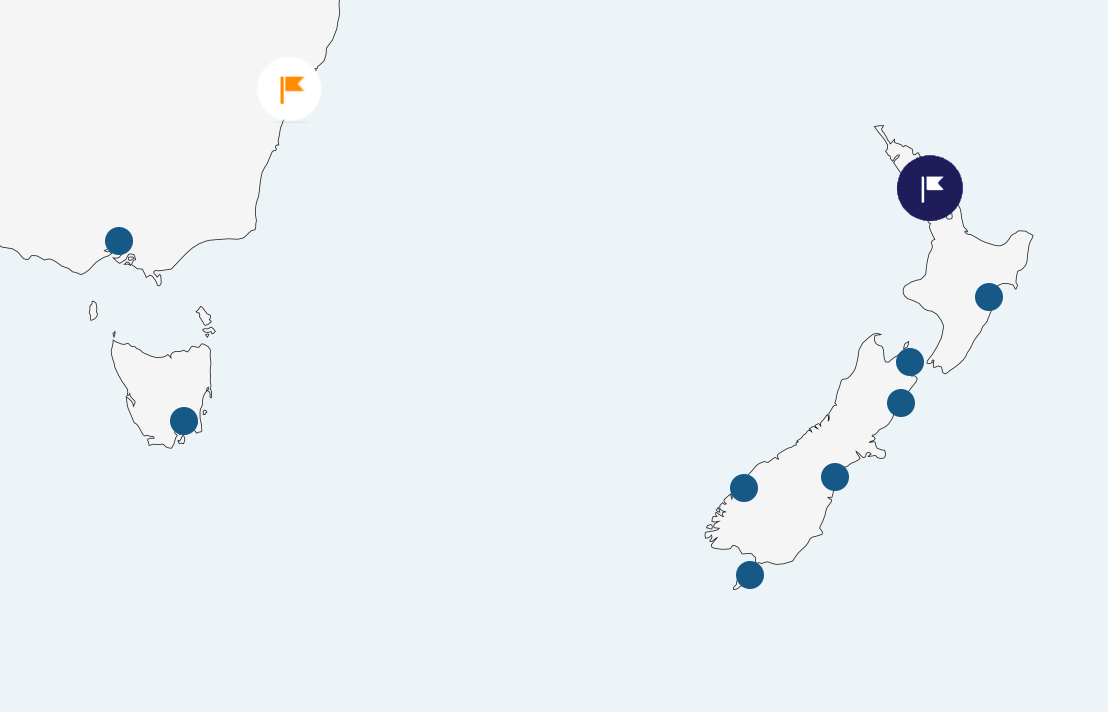The width and height of the screenshot is (1108, 712).
Task: Tap the blue dot on North Island's east coast
Action: click(x=989, y=297)
